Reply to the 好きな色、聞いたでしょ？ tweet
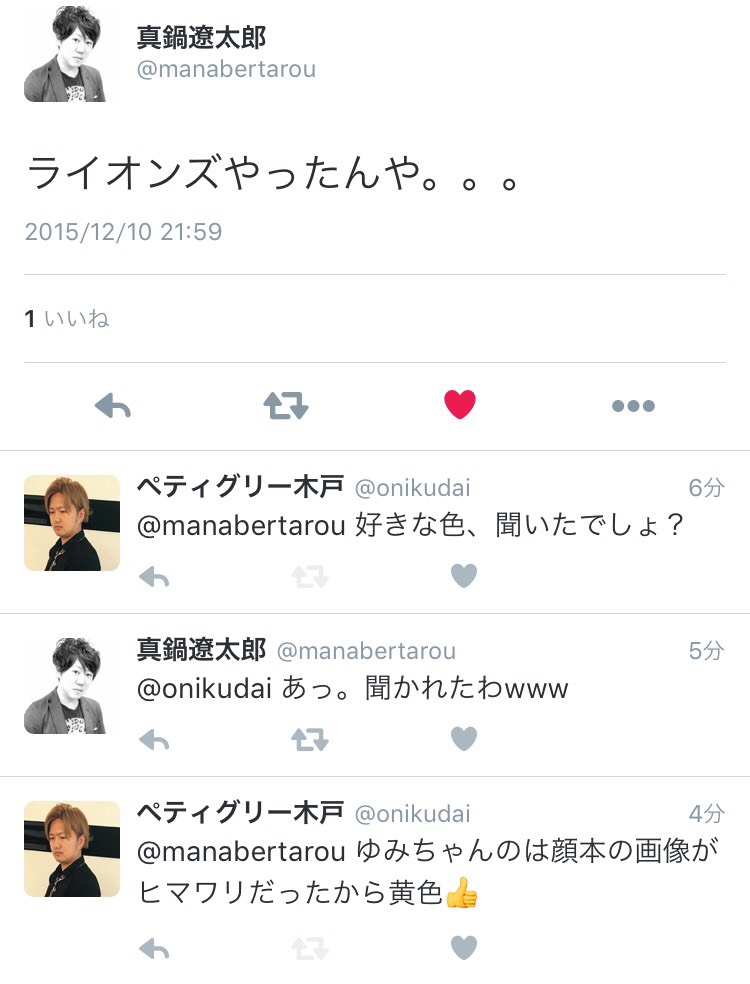 (x=154, y=577)
